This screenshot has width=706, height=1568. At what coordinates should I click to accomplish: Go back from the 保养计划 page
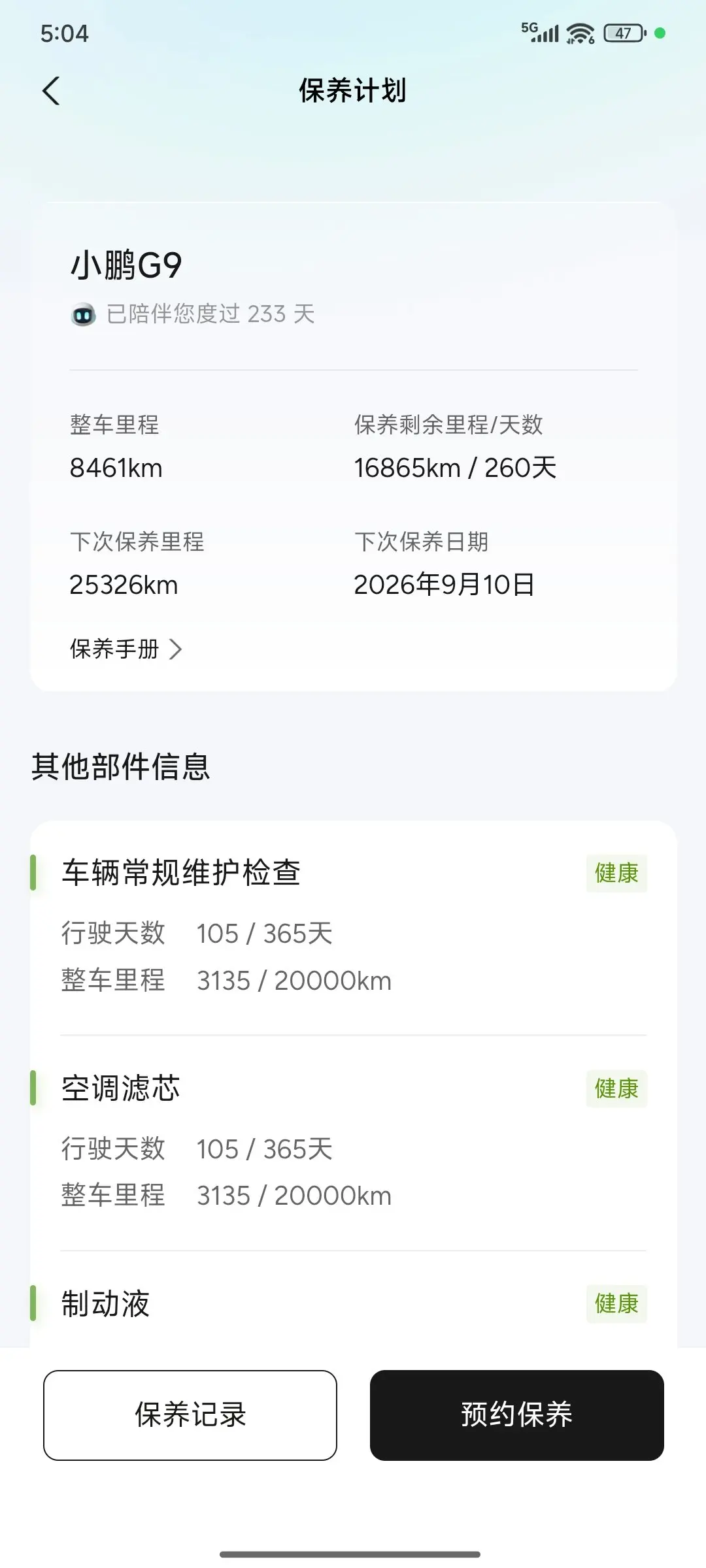[51, 91]
